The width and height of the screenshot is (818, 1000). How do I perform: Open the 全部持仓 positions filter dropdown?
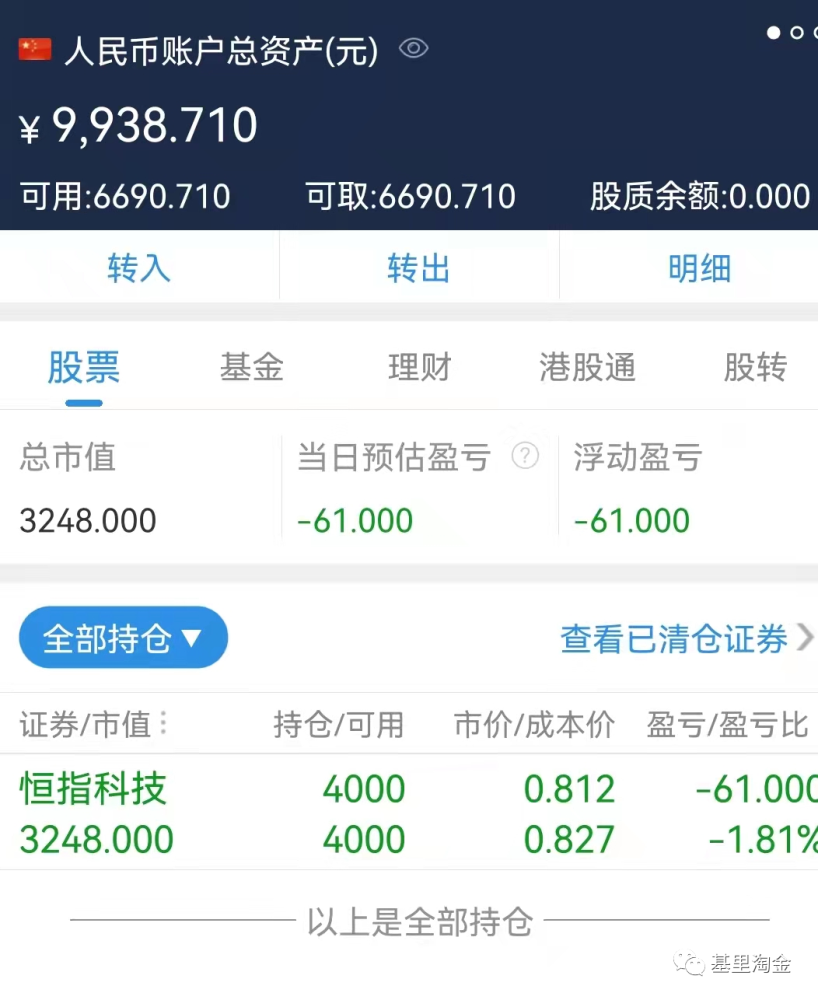coord(123,637)
